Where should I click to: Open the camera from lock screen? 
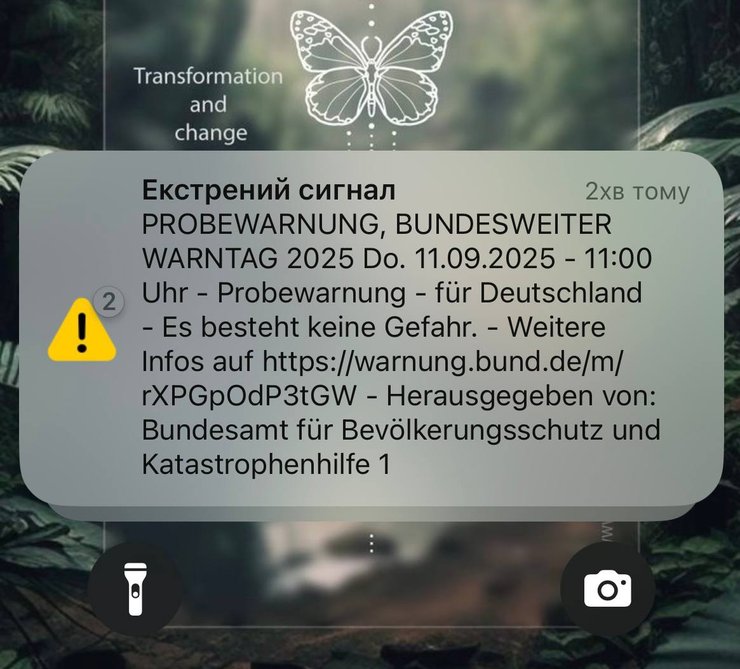coord(607,589)
